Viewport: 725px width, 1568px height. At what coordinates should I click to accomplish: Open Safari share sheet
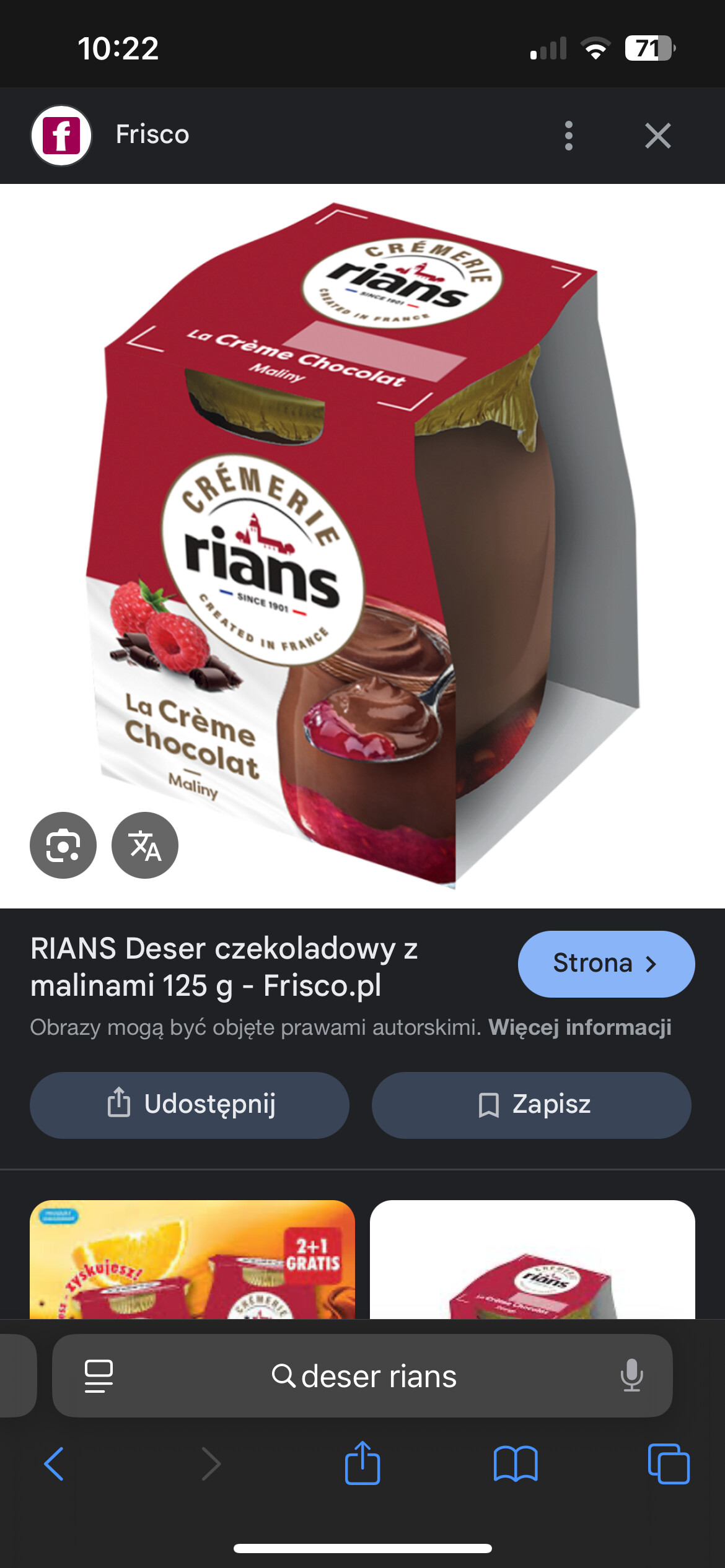362,1464
